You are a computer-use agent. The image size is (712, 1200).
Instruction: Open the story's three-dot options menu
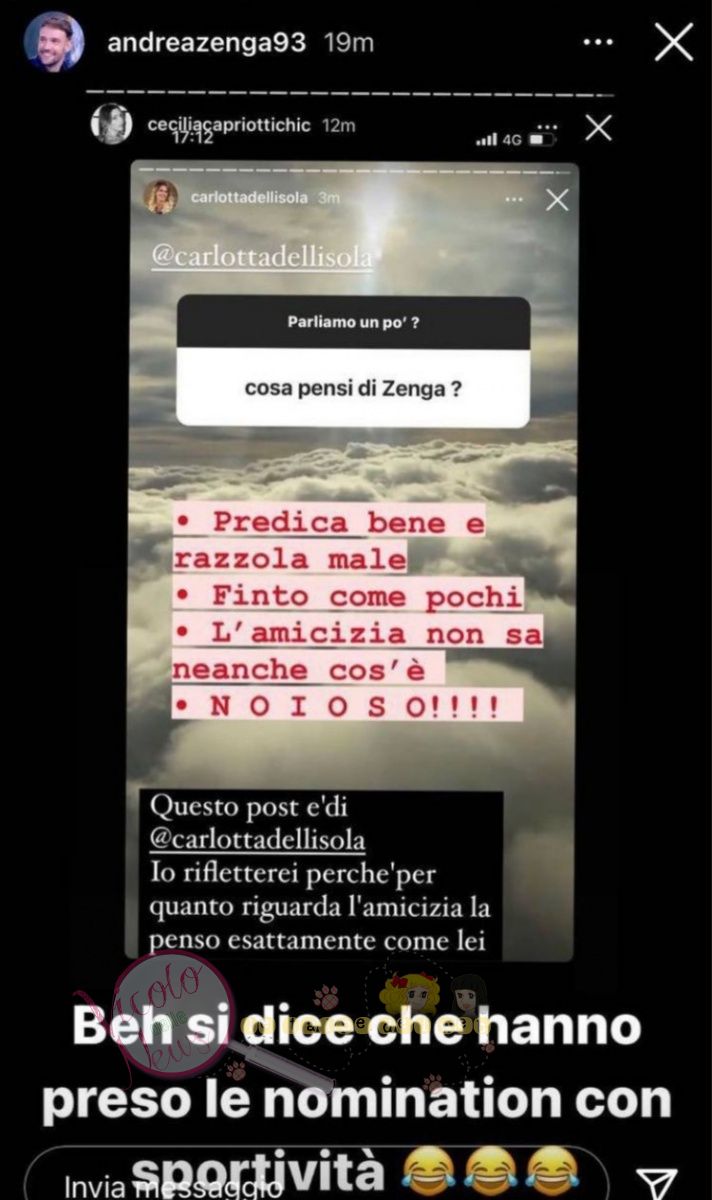[x=598, y=43]
